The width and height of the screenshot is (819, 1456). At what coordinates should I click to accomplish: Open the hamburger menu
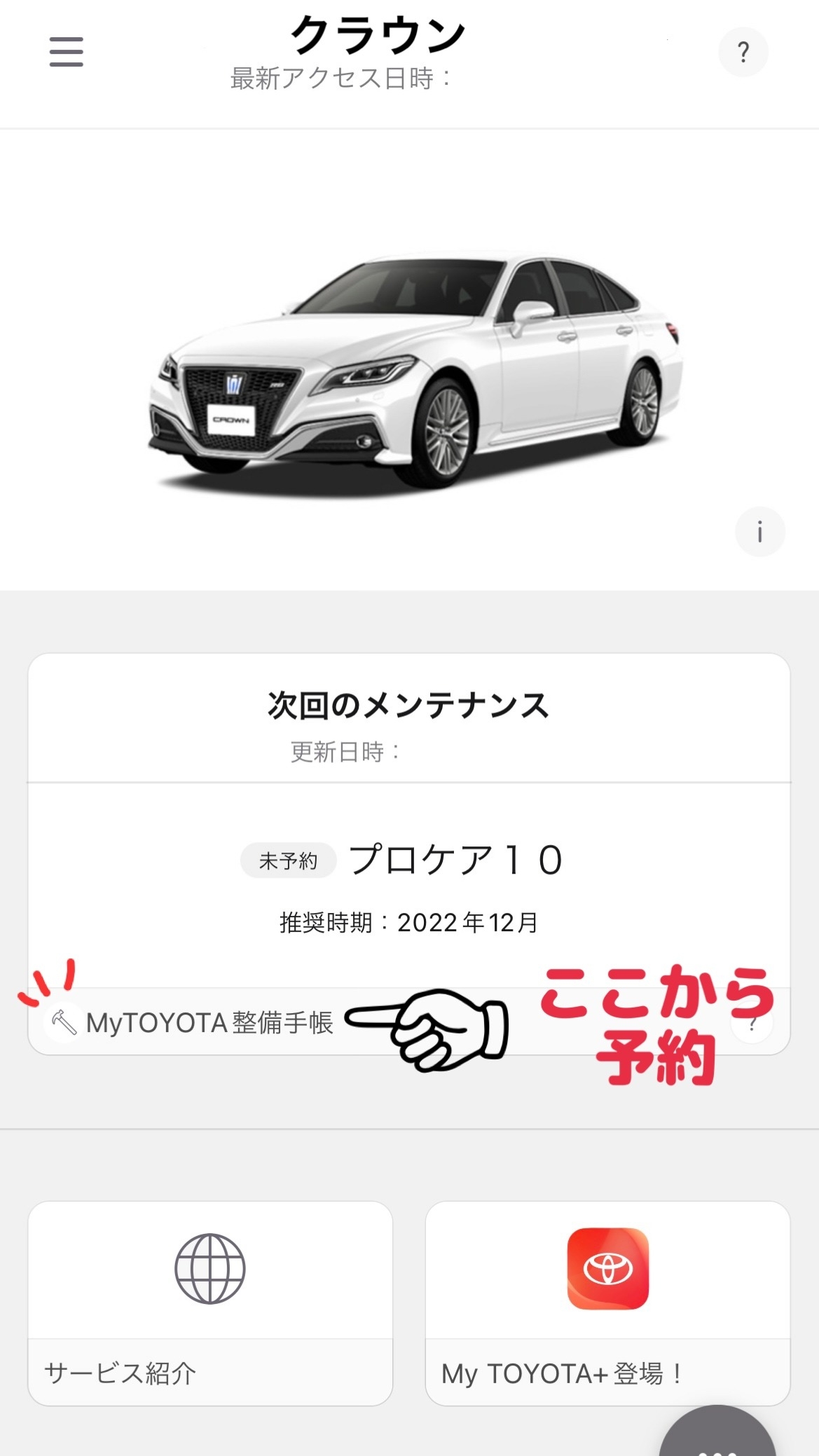[67, 52]
